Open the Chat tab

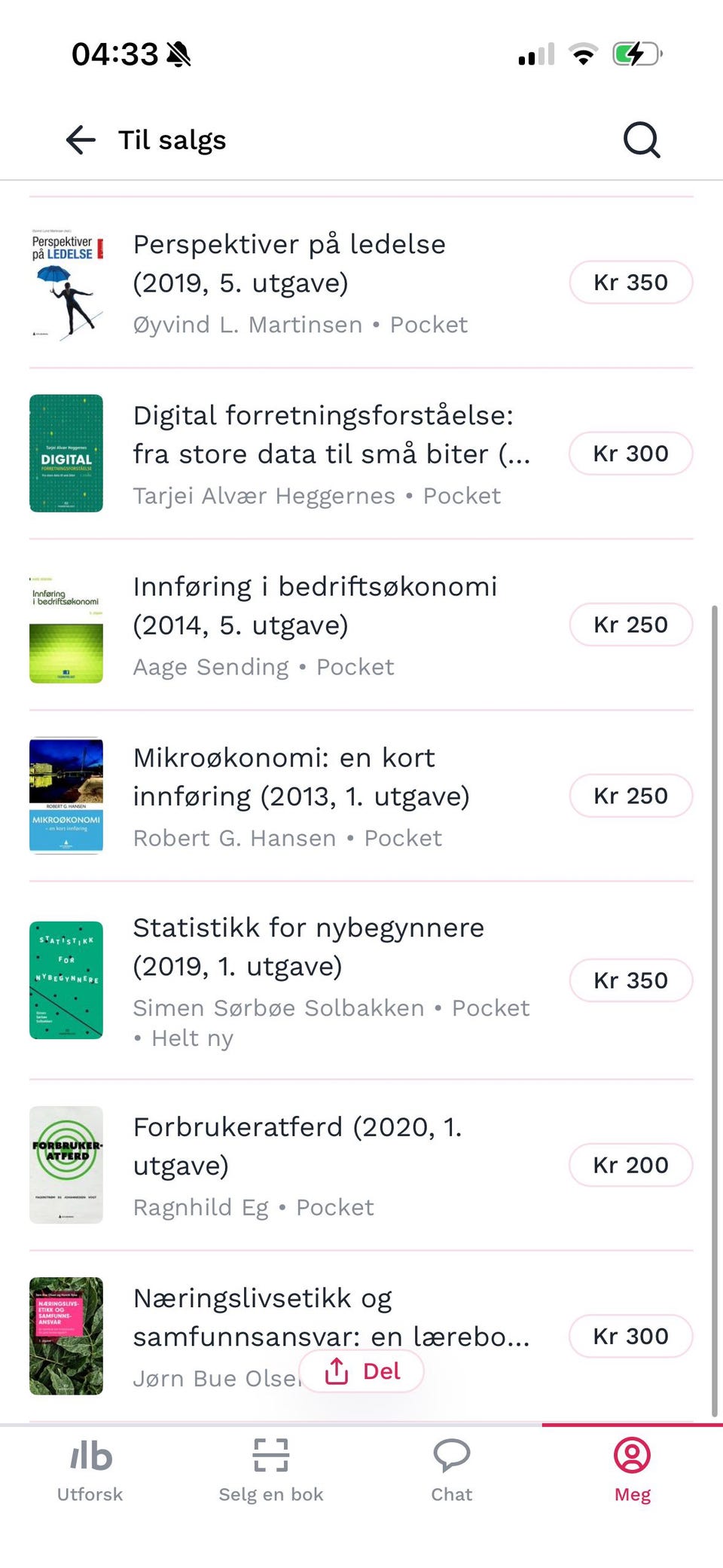[x=452, y=1469]
